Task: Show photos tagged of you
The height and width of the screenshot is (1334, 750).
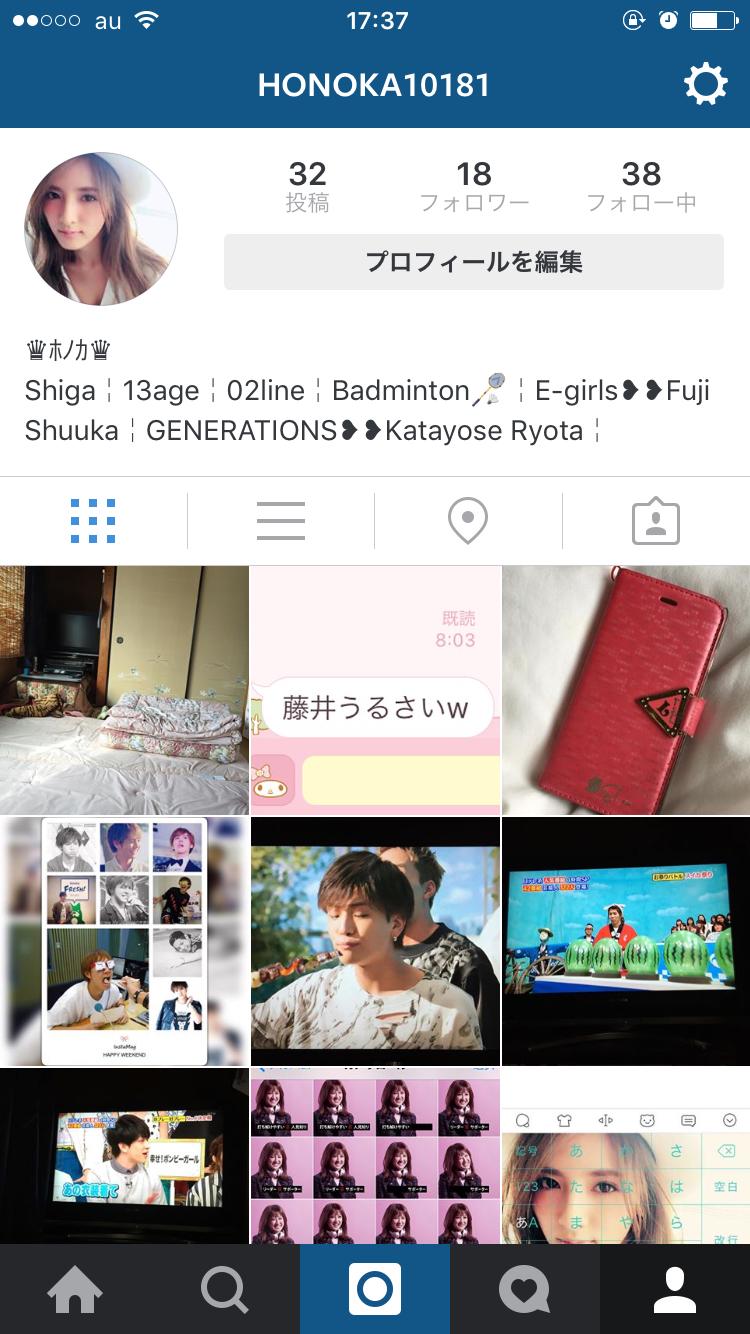Action: [x=656, y=521]
